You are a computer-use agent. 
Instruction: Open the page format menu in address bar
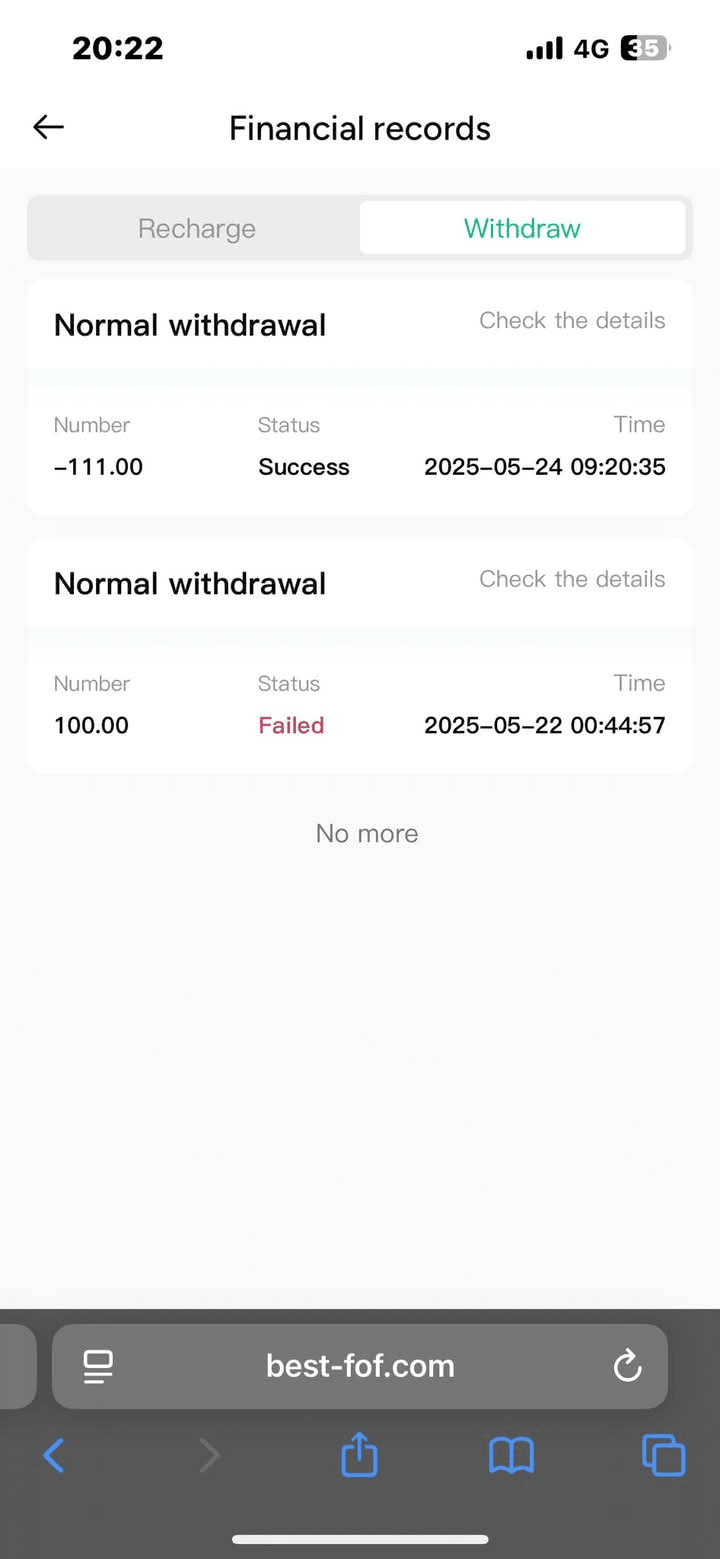click(x=98, y=1366)
